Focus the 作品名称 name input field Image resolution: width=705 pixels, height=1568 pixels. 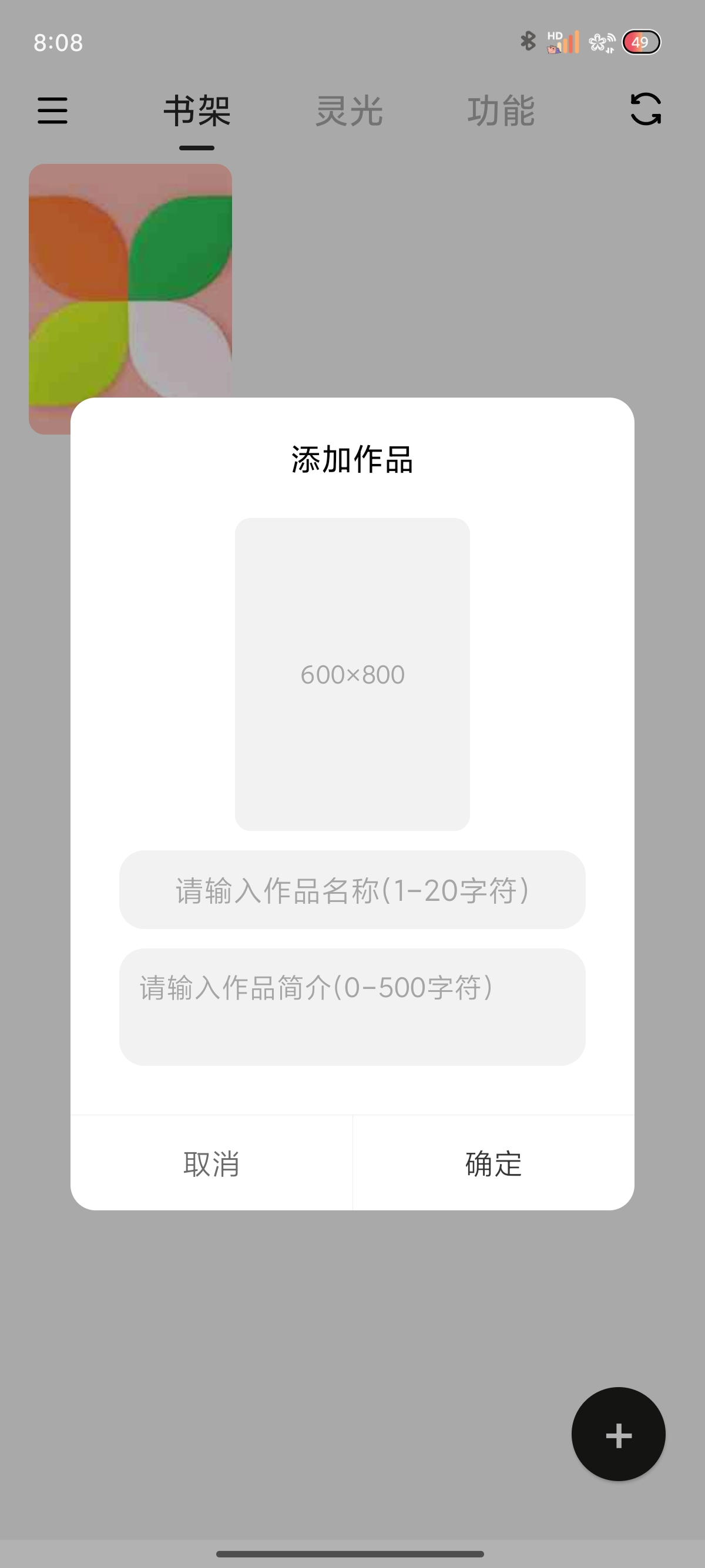coord(352,889)
